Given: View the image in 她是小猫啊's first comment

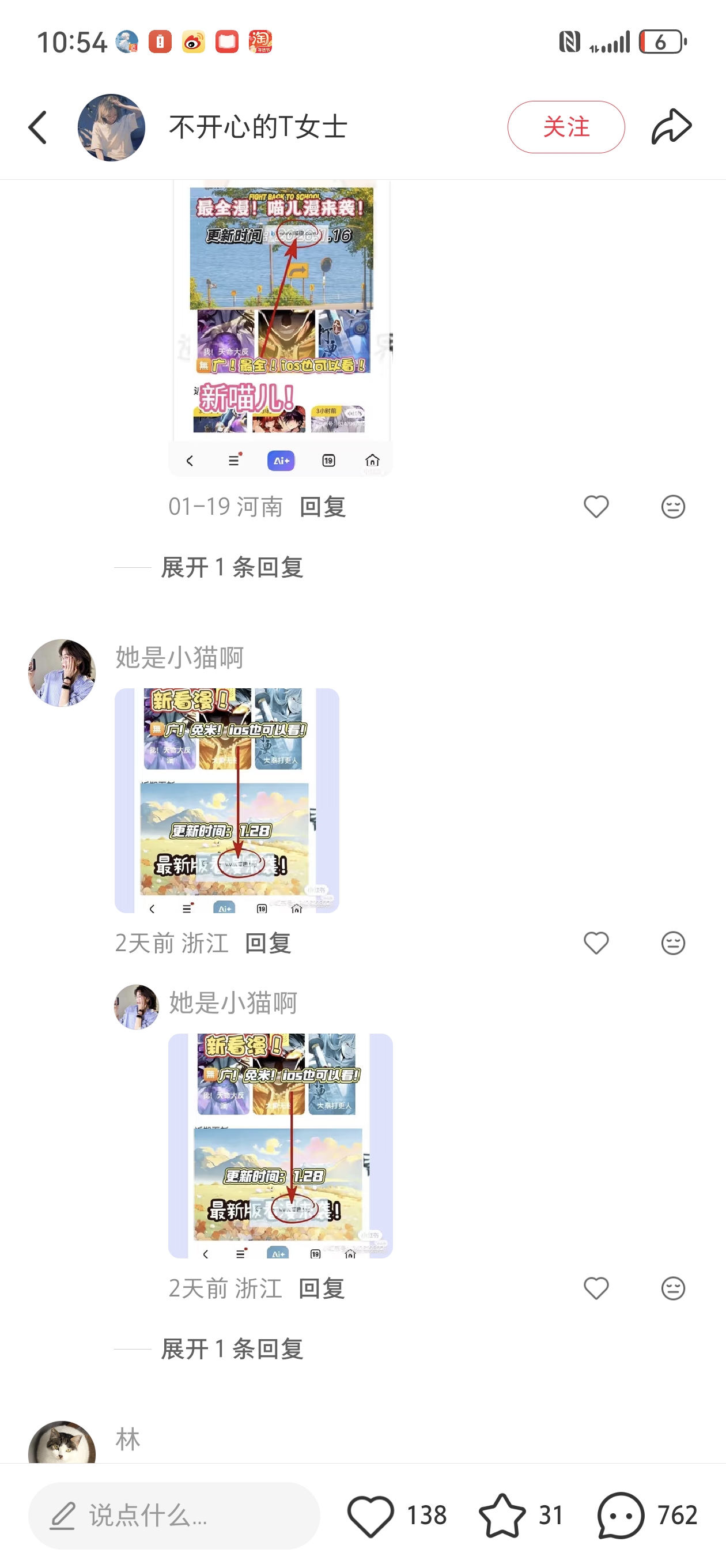Looking at the screenshot, I should (227, 800).
